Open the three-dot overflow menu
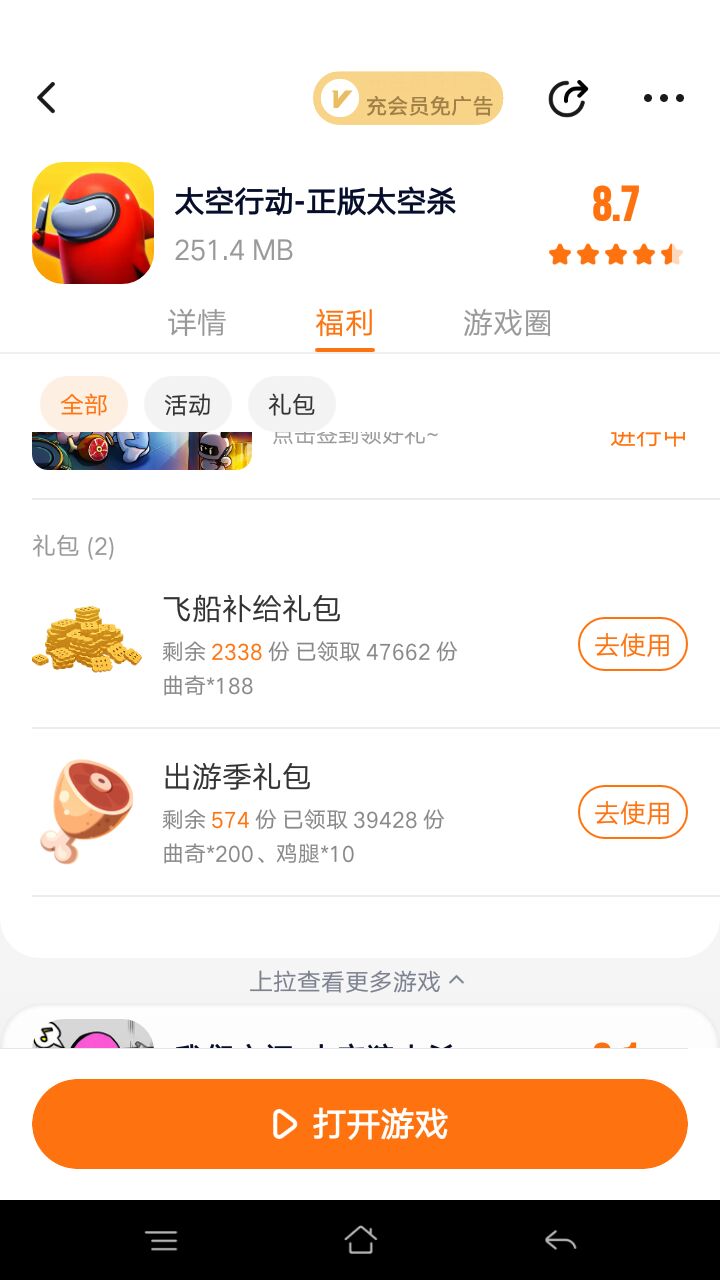The height and width of the screenshot is (1280, 720). click(663, 98)
